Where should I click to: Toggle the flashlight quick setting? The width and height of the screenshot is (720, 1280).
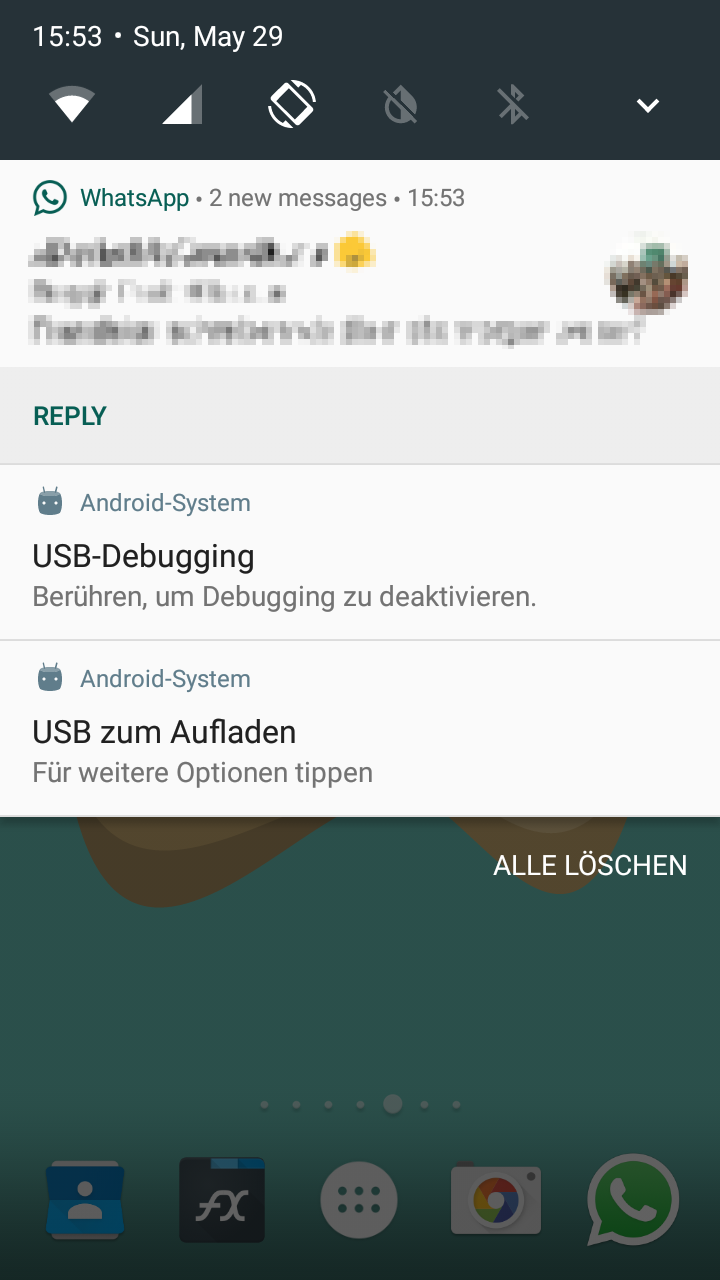coord(401,105)
